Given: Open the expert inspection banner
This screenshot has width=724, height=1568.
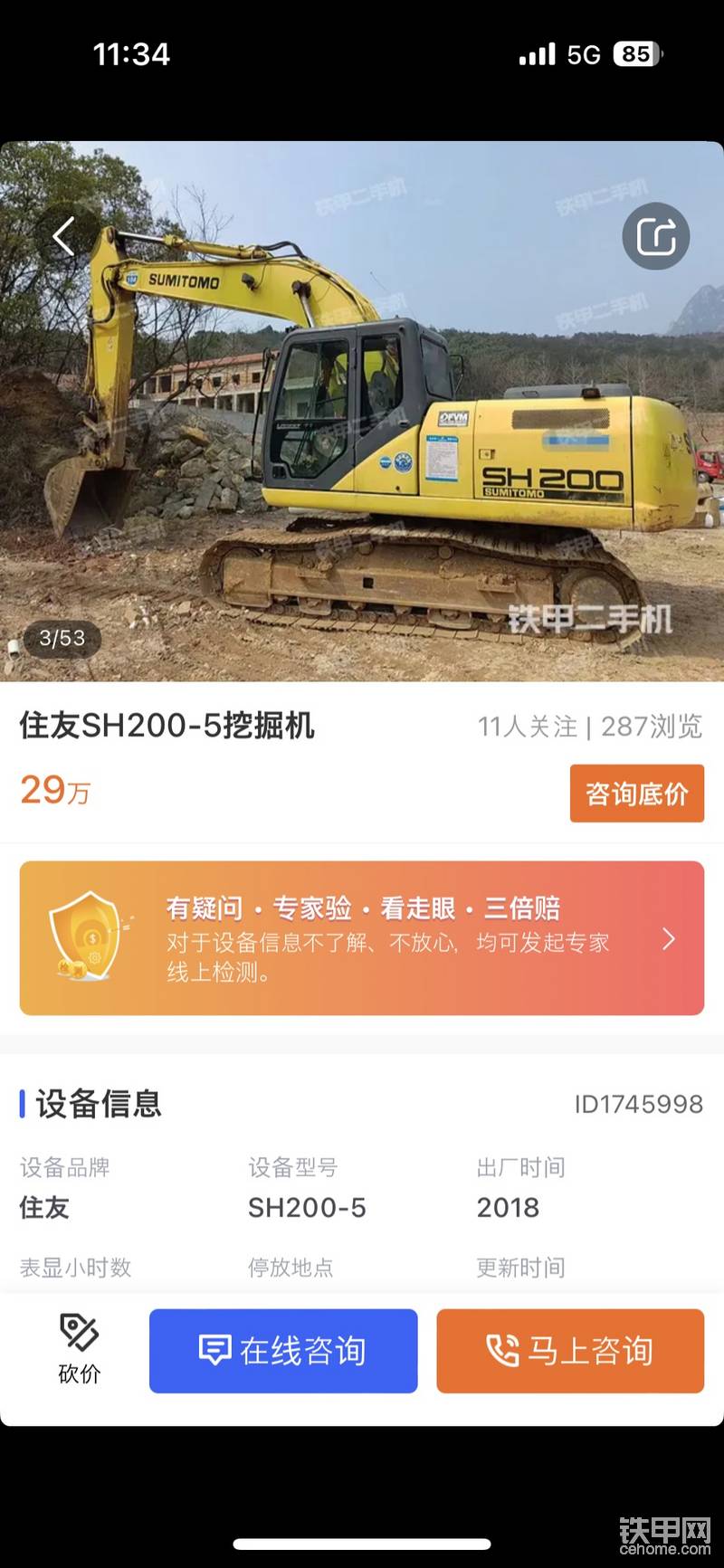Looking at the screenshot, I should click(362, 938).
